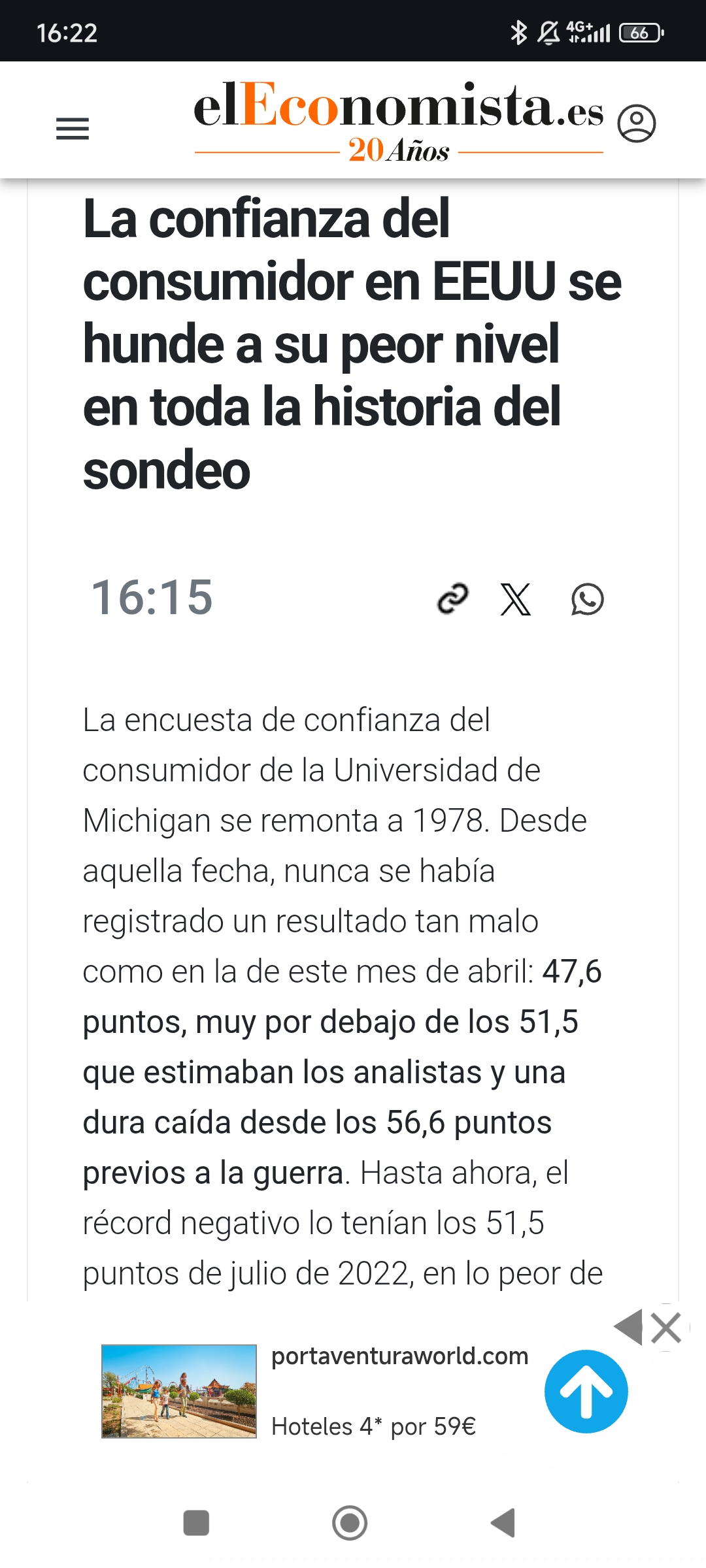
Task: Go back using system back button
Action: [x=503, y=1523]
